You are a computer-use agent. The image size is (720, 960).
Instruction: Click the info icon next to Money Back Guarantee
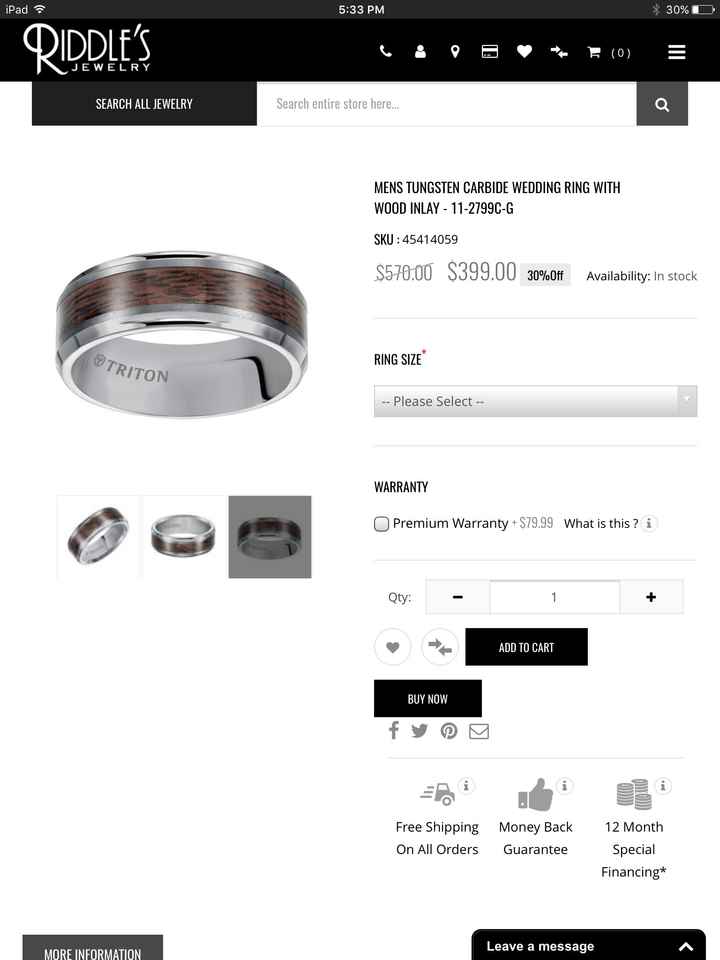tap(564, 786)
